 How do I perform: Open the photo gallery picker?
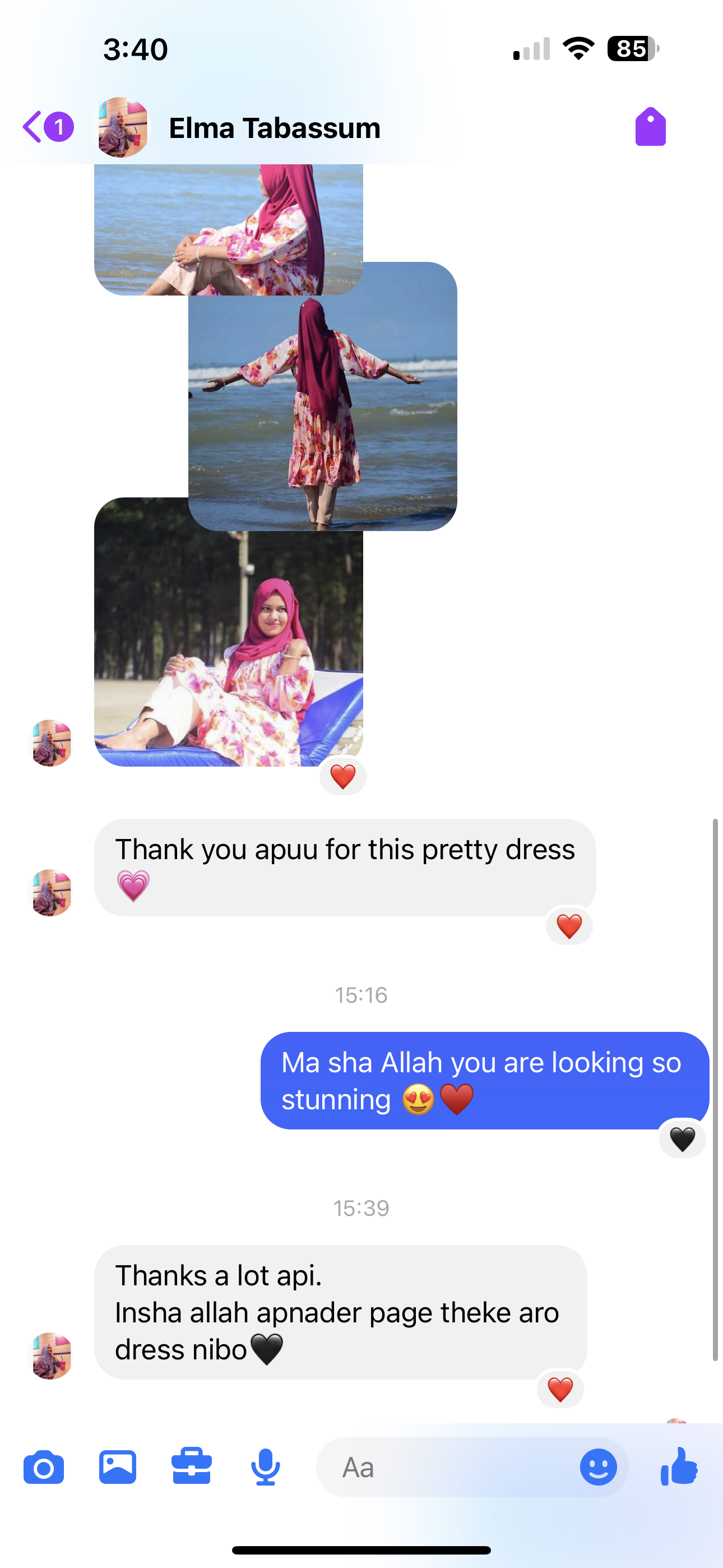tap(118, 1467)
